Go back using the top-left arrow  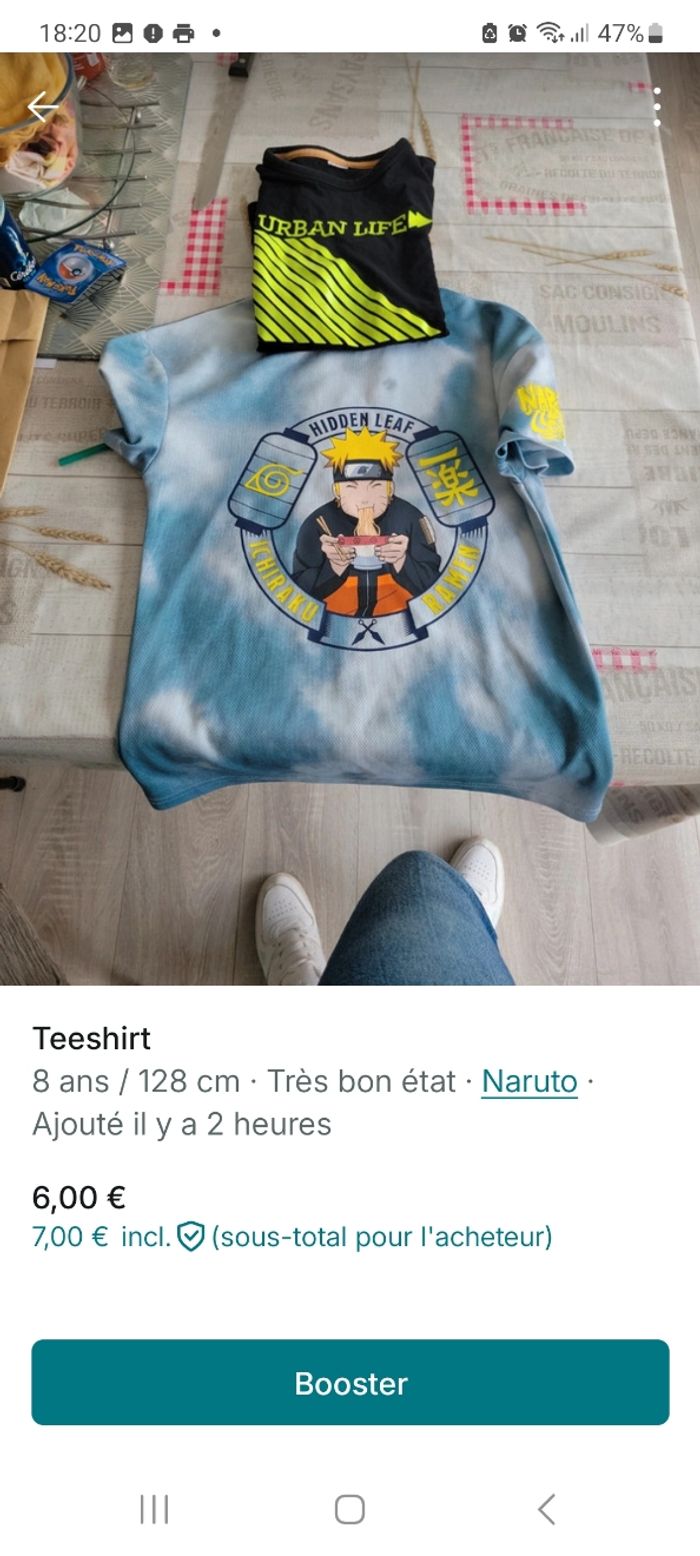pos(42,106)
